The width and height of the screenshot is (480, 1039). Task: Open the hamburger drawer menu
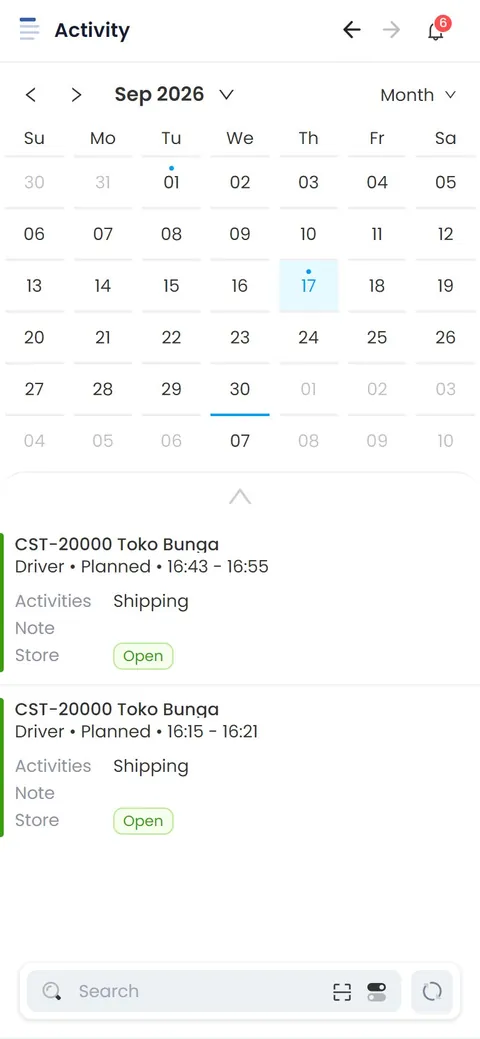click(x=29, y=30)
